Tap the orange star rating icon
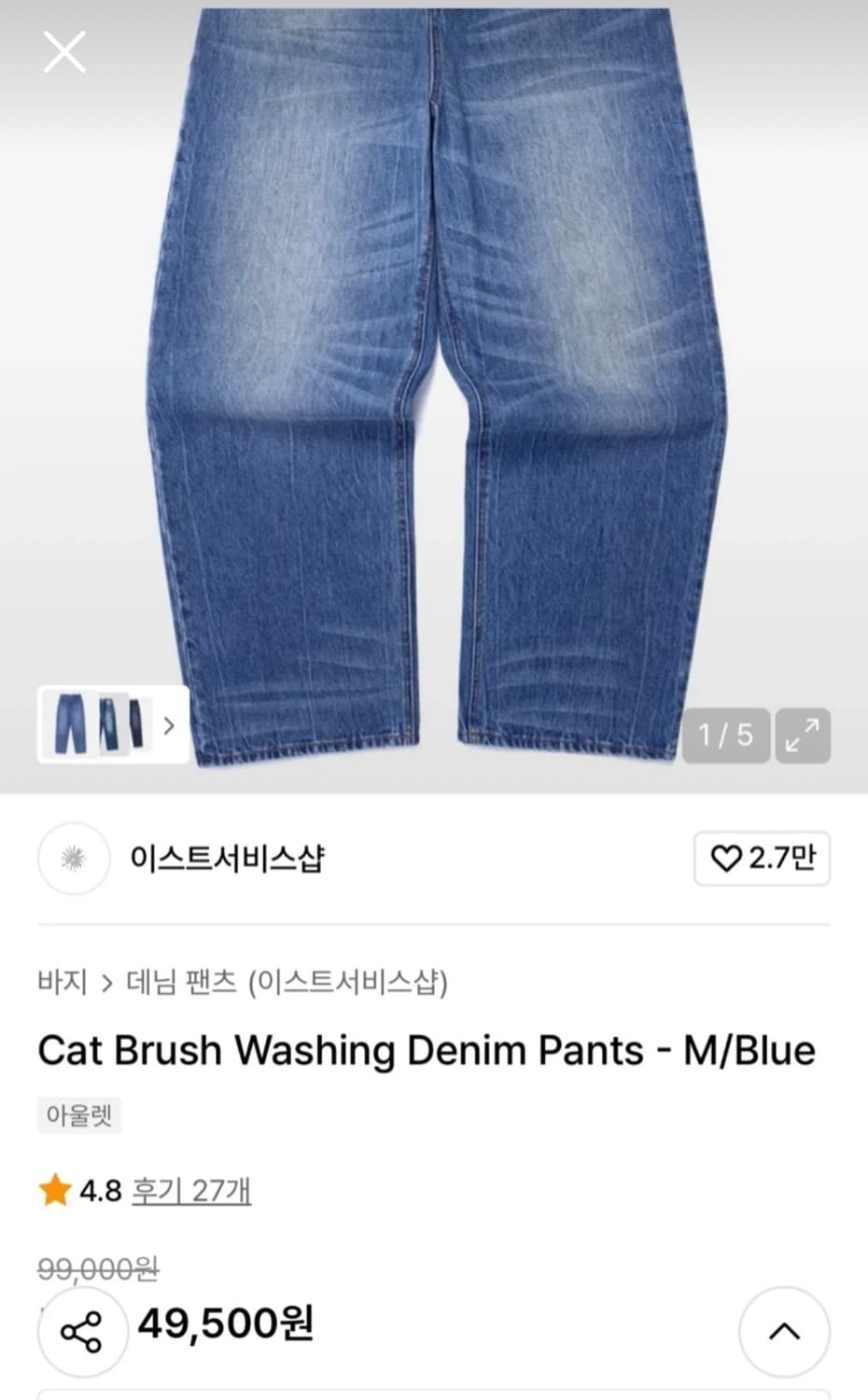The height and width of the screenshot is (1400, 868). 53,1190
